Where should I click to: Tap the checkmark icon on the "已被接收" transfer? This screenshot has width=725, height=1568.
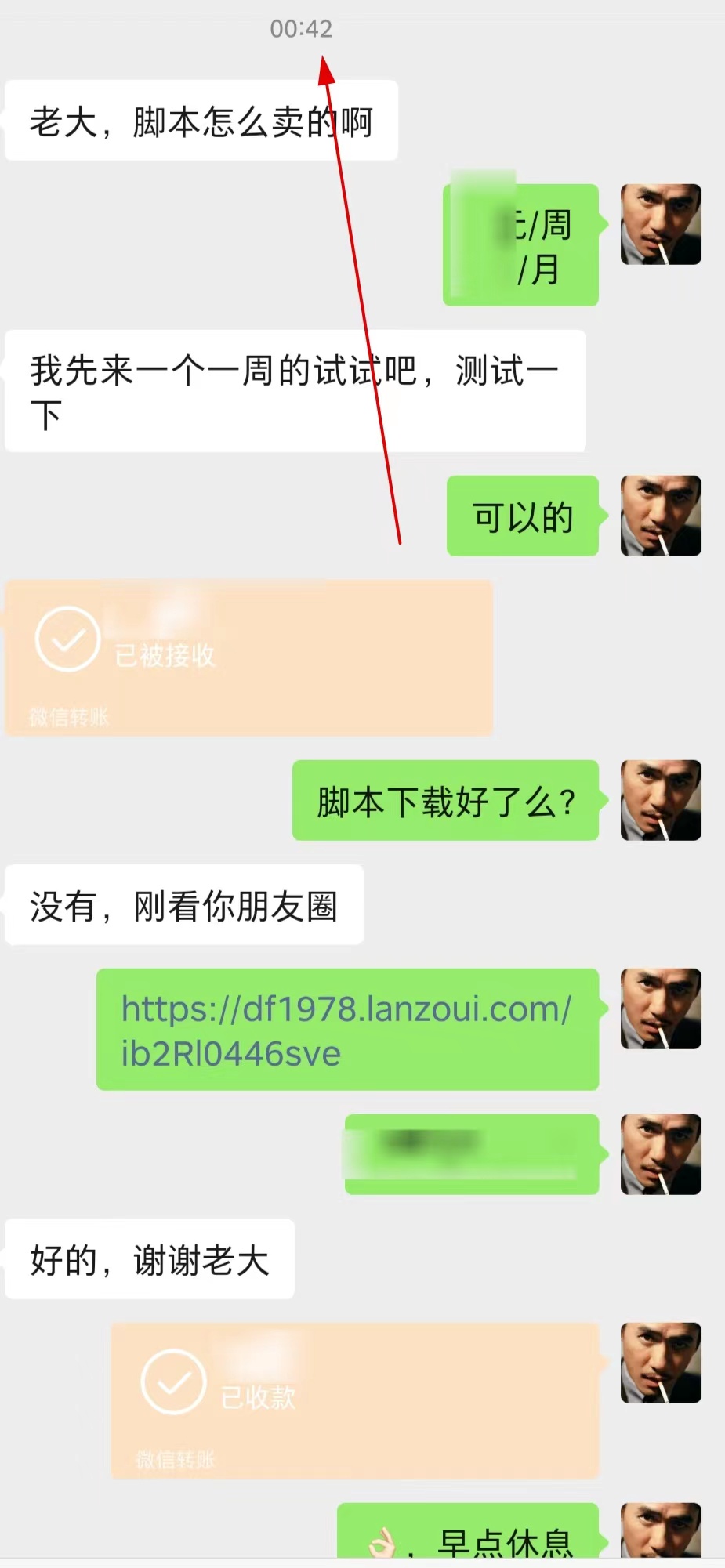[x=67, y=641]
